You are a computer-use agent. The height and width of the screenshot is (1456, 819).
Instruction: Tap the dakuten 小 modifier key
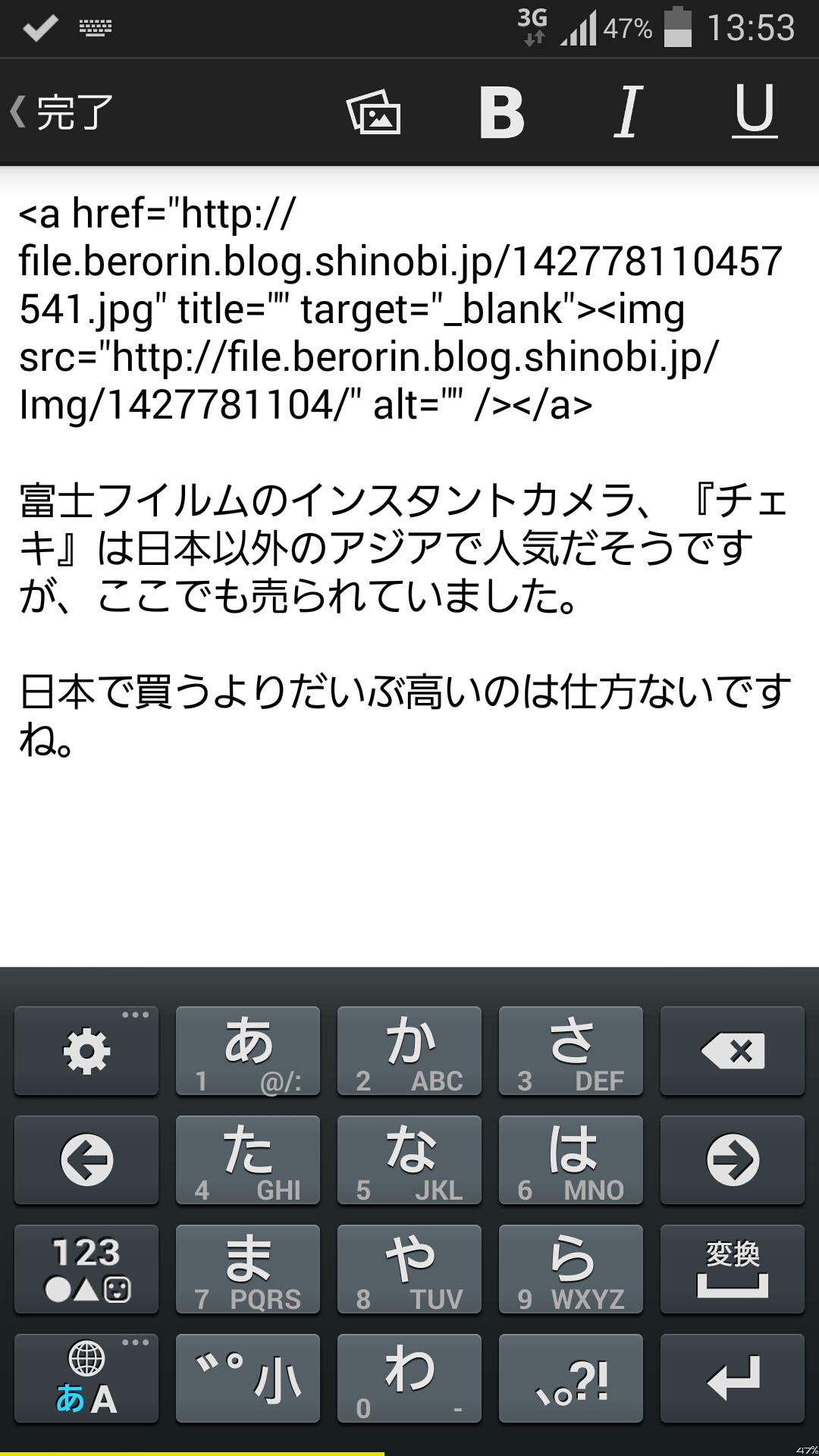tap(248, 1379)
